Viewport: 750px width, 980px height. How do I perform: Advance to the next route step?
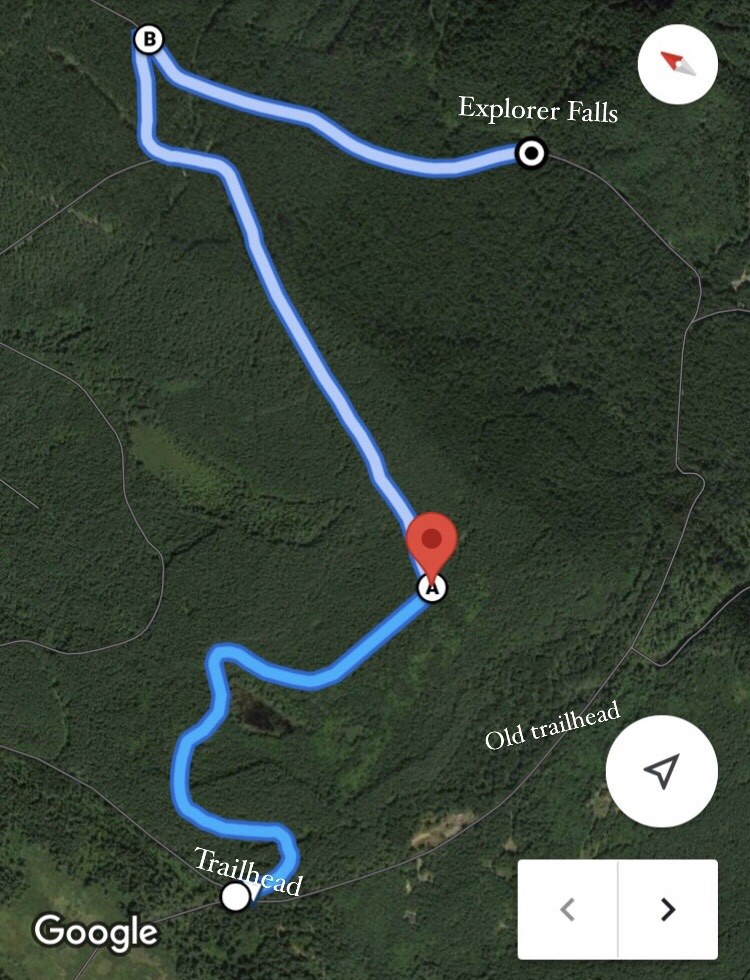pyautogui.click(x=667, y=909)
